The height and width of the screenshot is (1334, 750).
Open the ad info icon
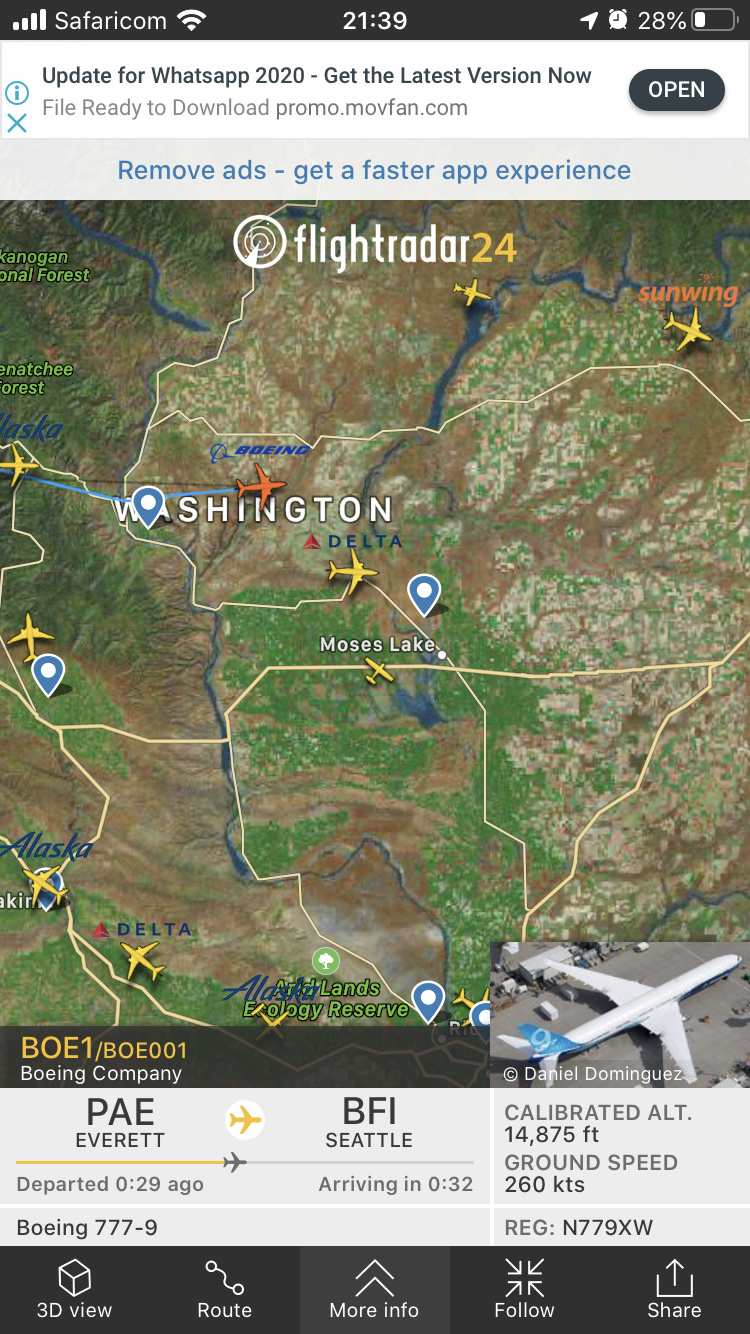(x=17, y=93)
